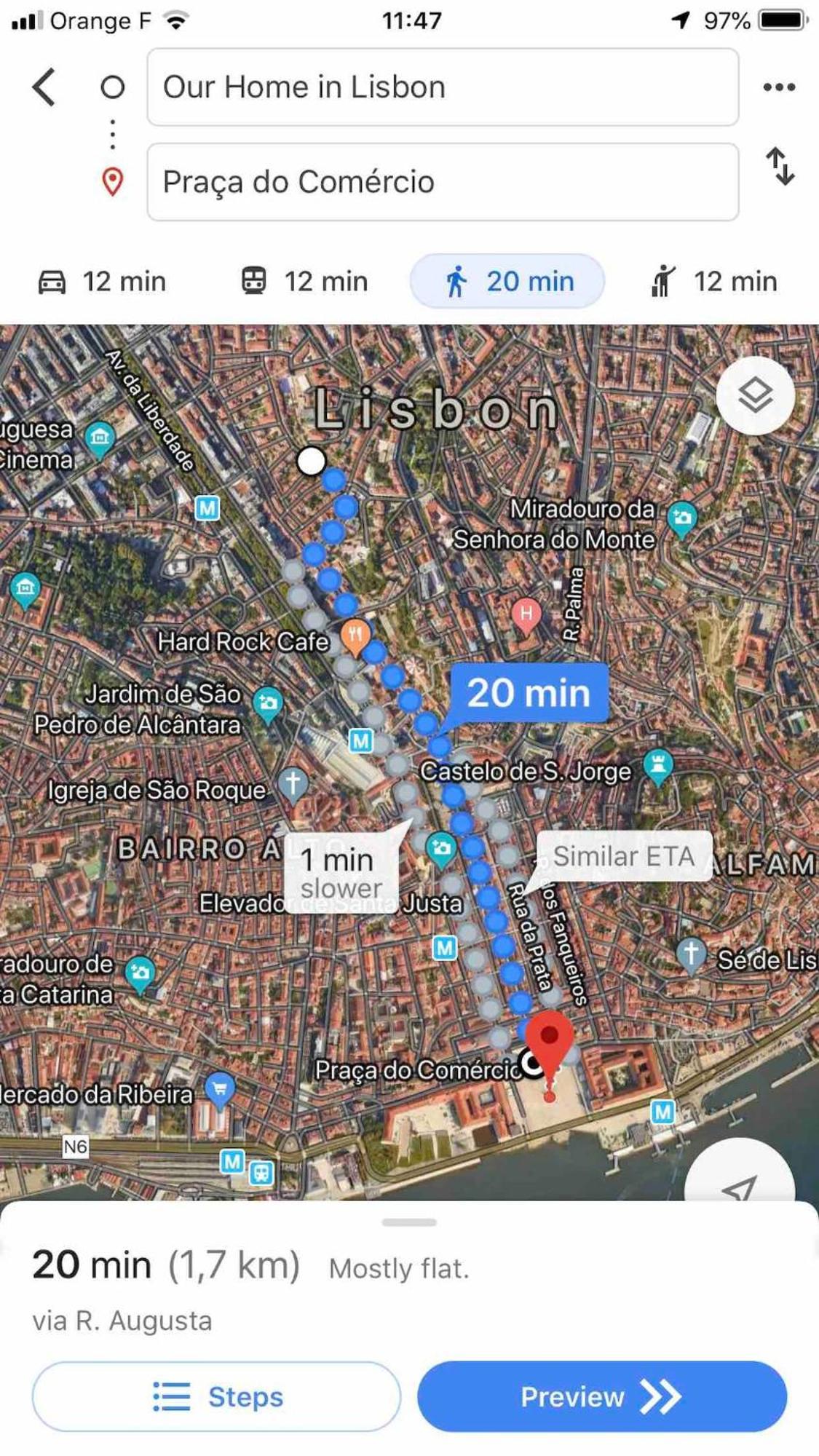Open Miradouro da Senhora do Monte marker

click(x=682, y=518)
